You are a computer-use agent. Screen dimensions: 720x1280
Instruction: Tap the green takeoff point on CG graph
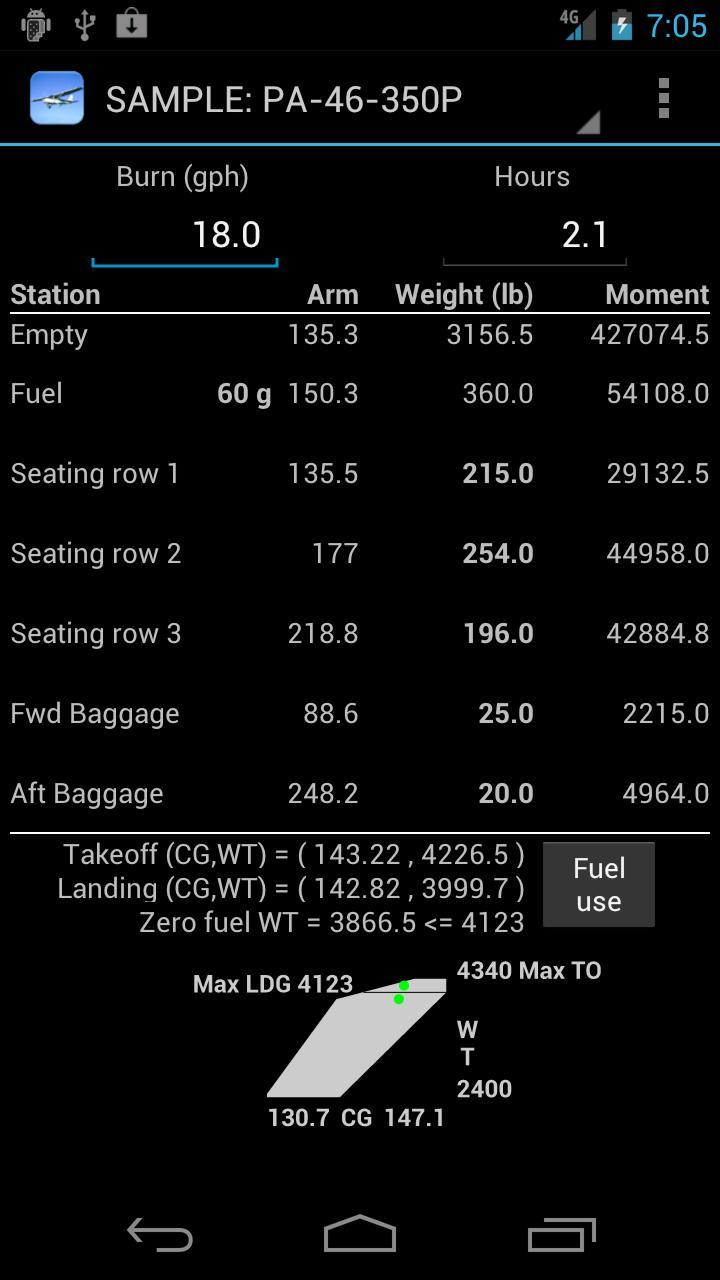pyautogui.click(x=402, y=986)
